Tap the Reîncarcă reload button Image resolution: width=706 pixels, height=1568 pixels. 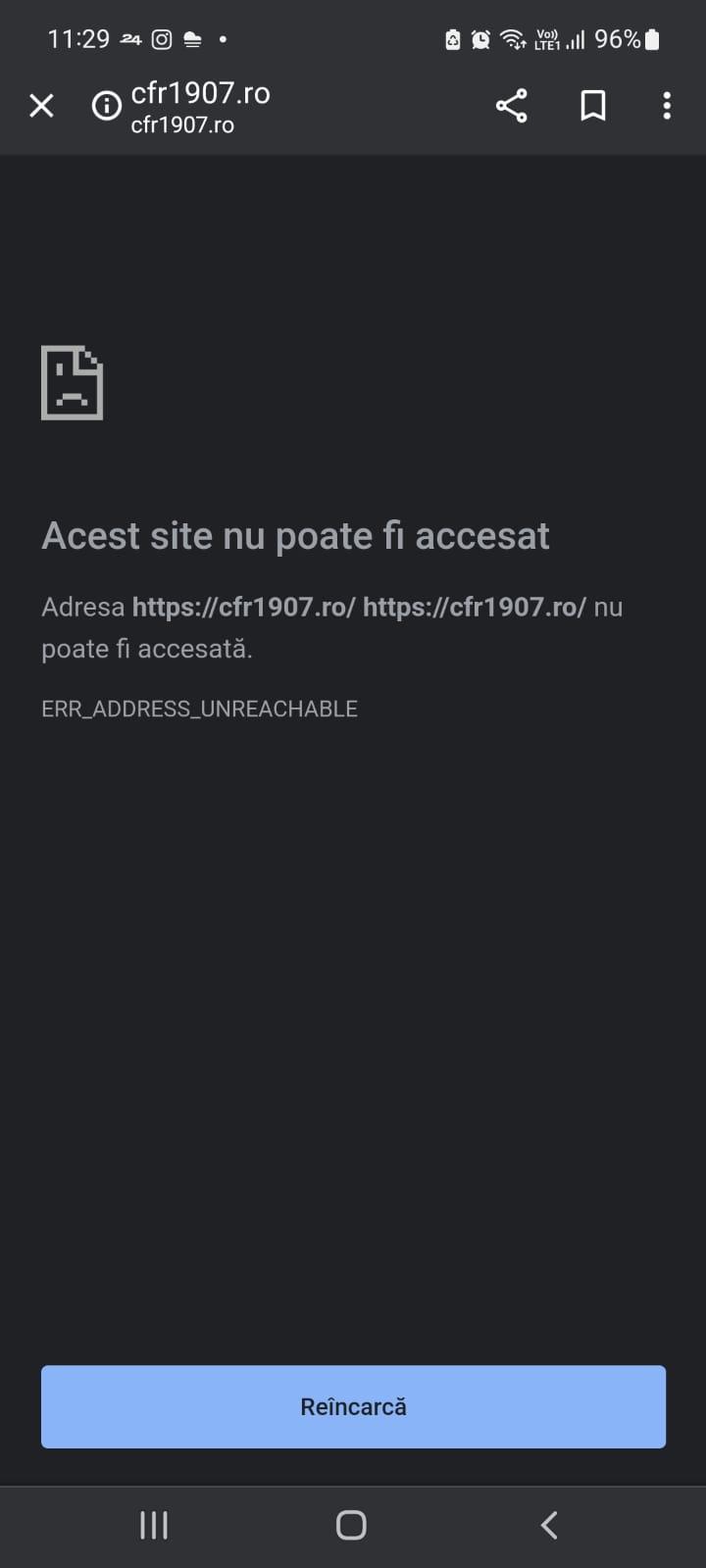tap(353, 1406)
